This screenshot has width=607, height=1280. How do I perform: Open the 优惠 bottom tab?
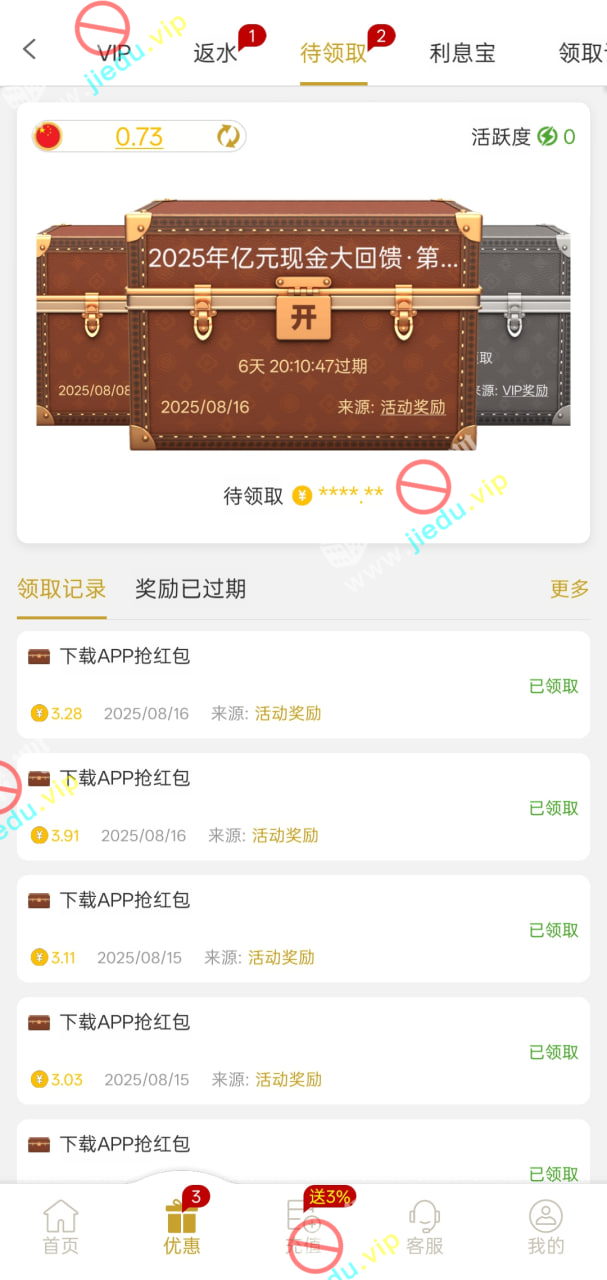pyautogui.click(x=182, y=1227)
